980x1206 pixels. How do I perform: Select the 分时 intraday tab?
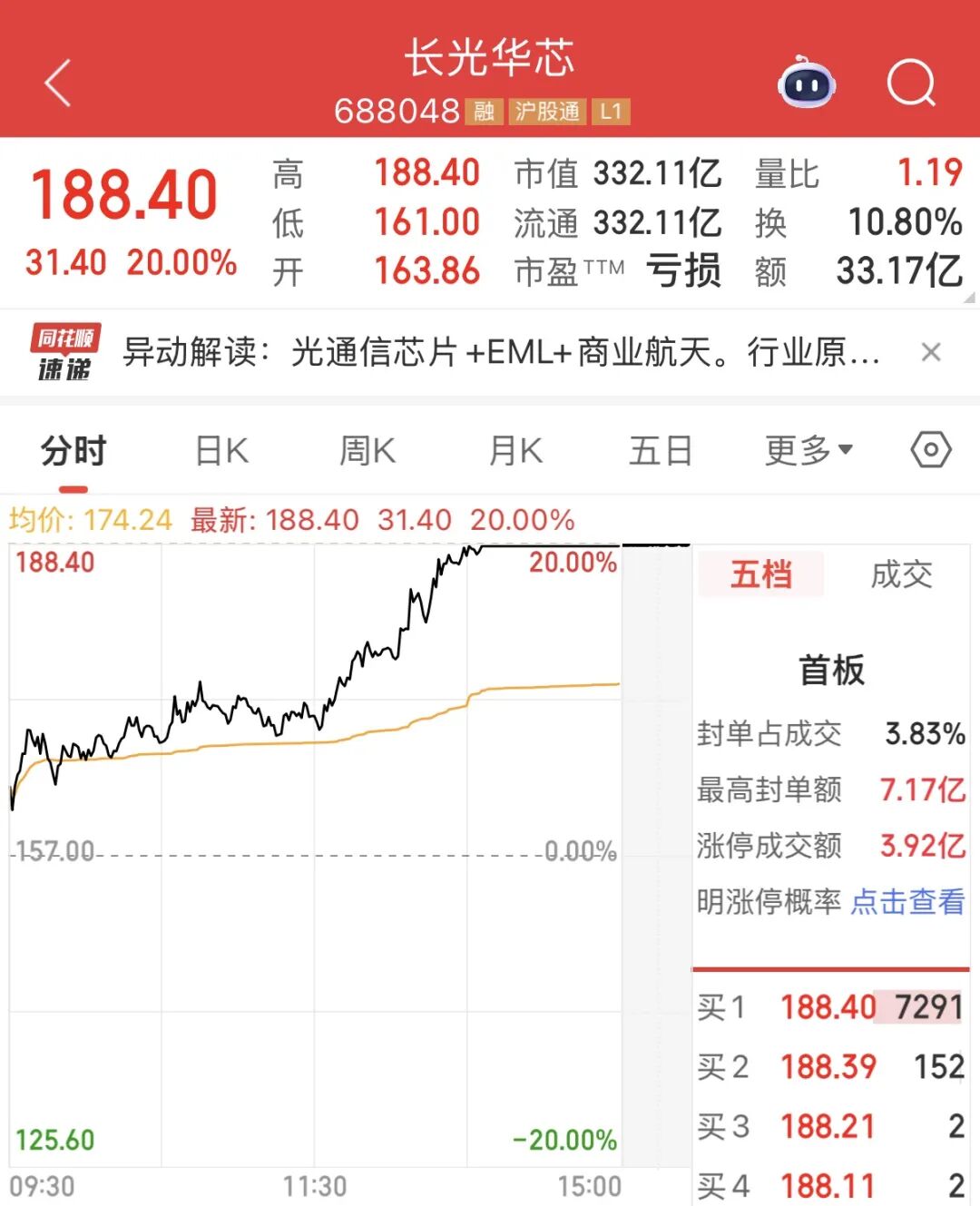73,450
